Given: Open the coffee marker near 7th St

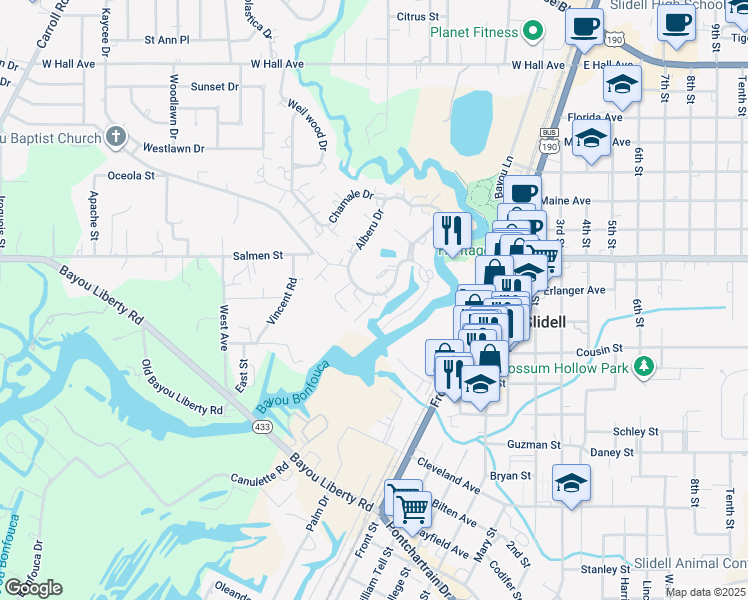Looking at the screenshot, I should coord(677,23).
